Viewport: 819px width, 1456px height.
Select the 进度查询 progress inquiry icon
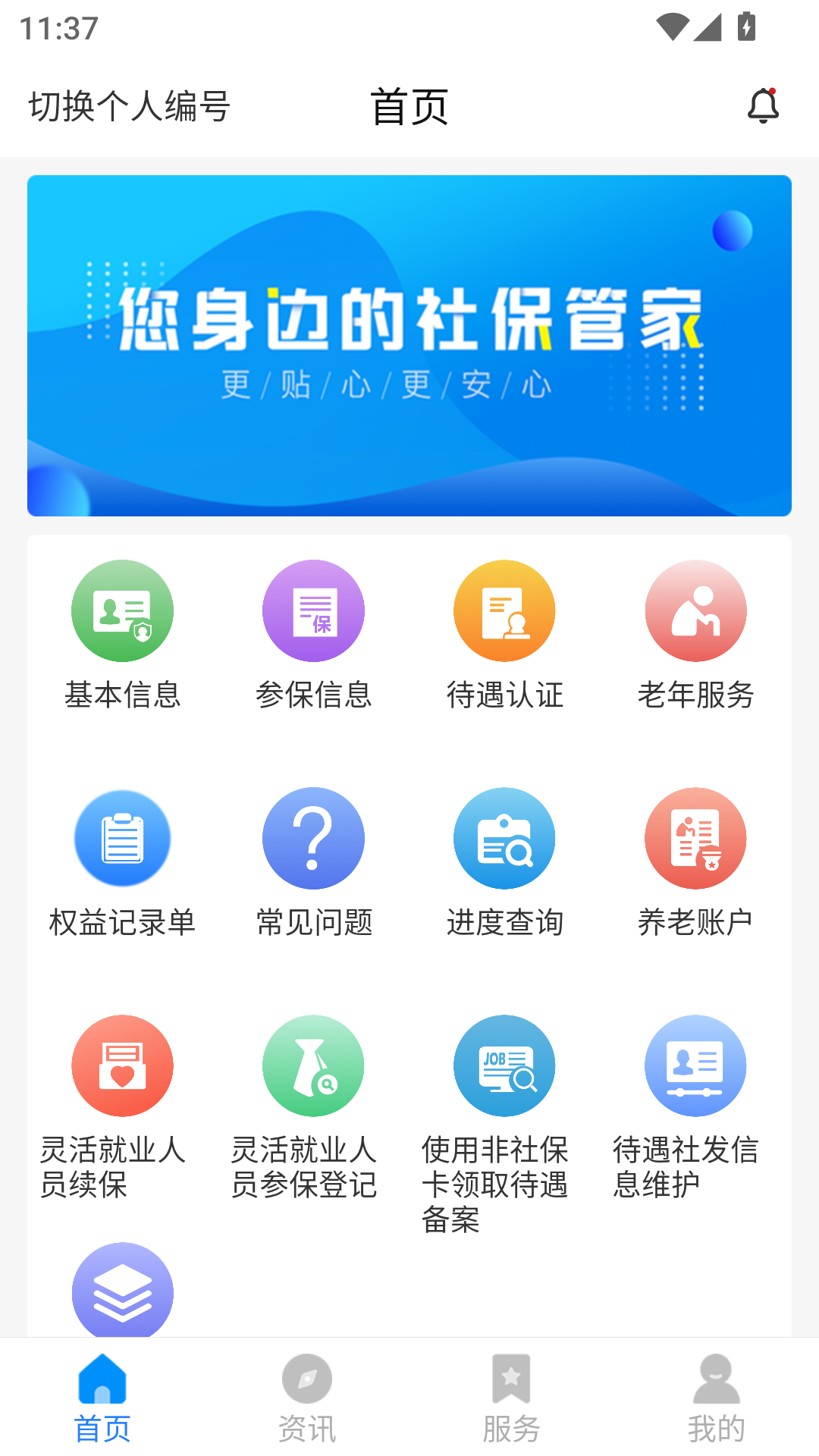[x=504, y=838]
